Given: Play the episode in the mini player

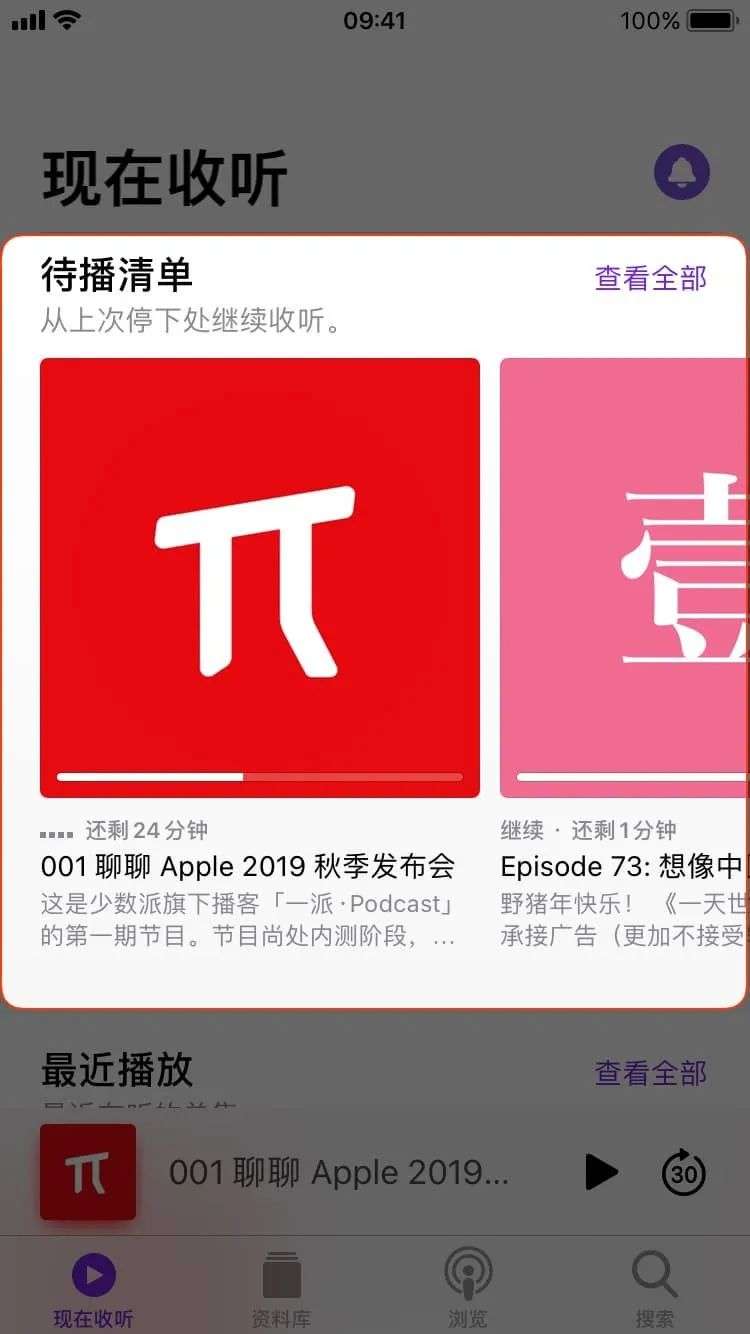Looking at the screenshot, I should tap(601, 1172).
